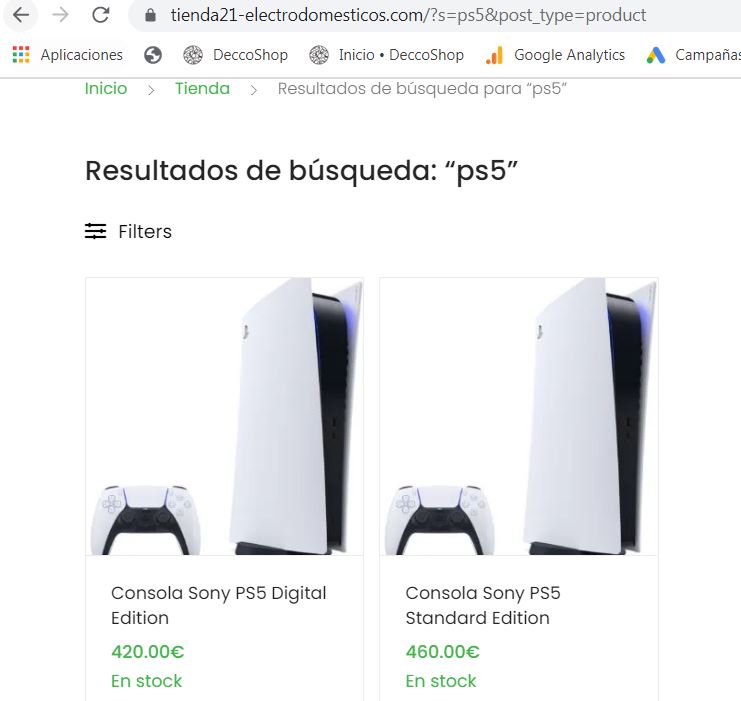
Task: Open the PS5 Digital Edition product image
Action: pyautogui.click(x=225, y=416)
